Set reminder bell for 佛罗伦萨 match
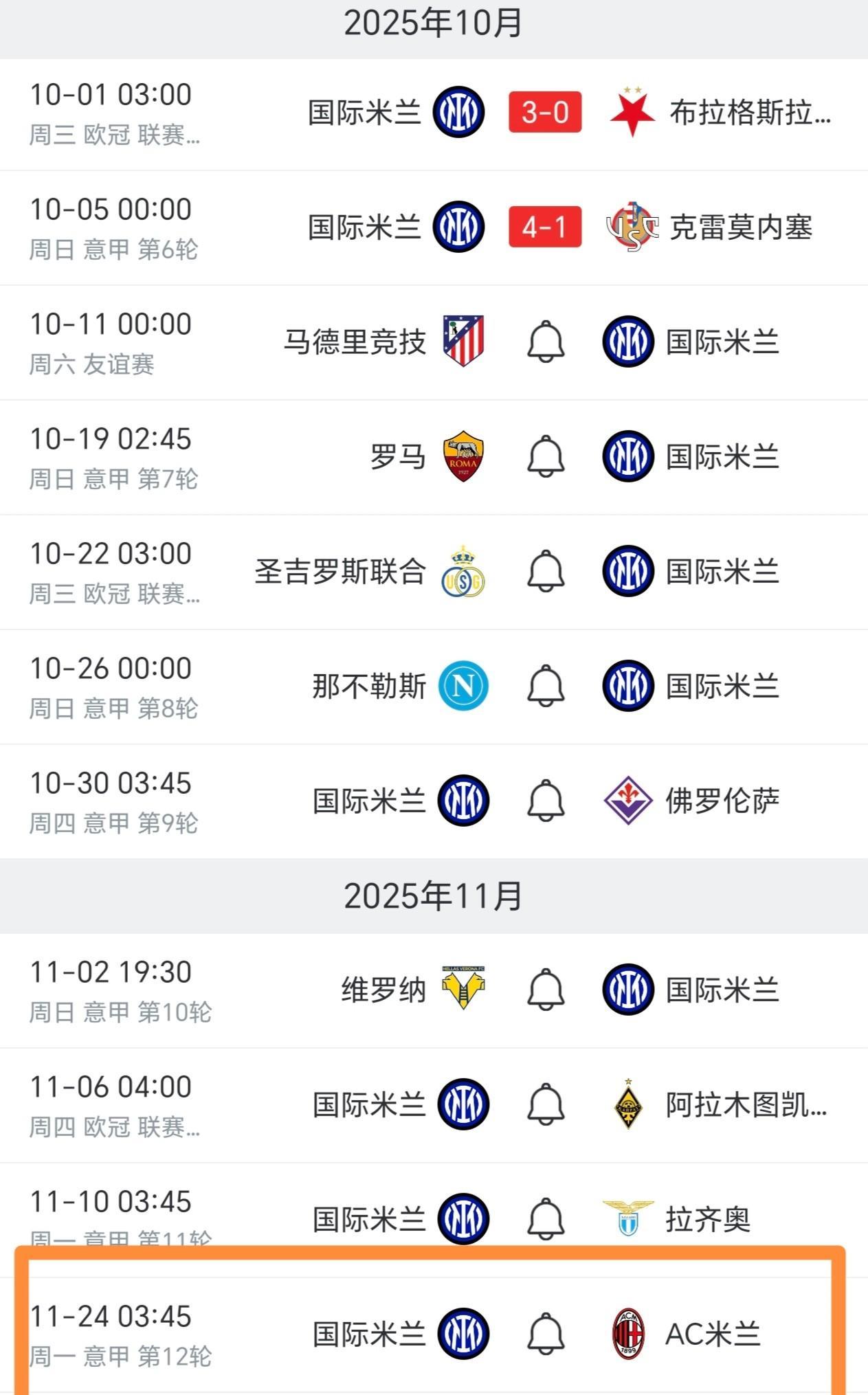This screenshot has height=1395, width=868. click(x=546, y=801)
